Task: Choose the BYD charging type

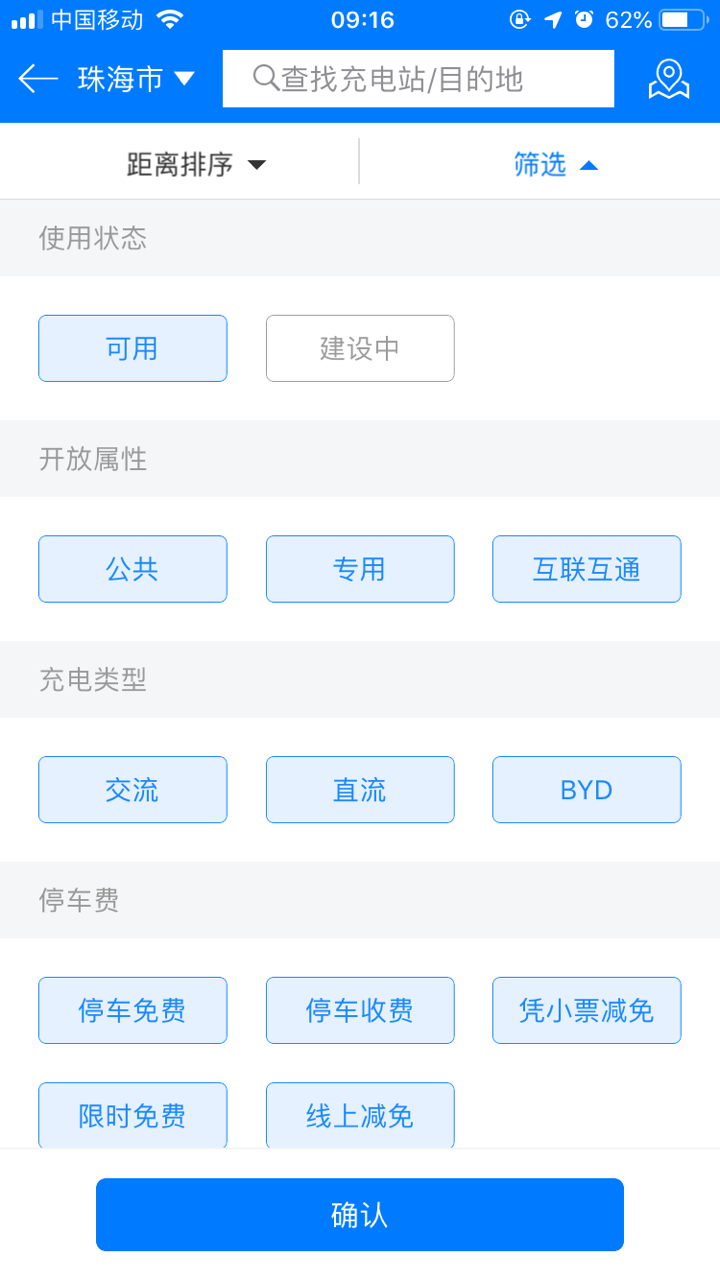Action: point(586,789)
